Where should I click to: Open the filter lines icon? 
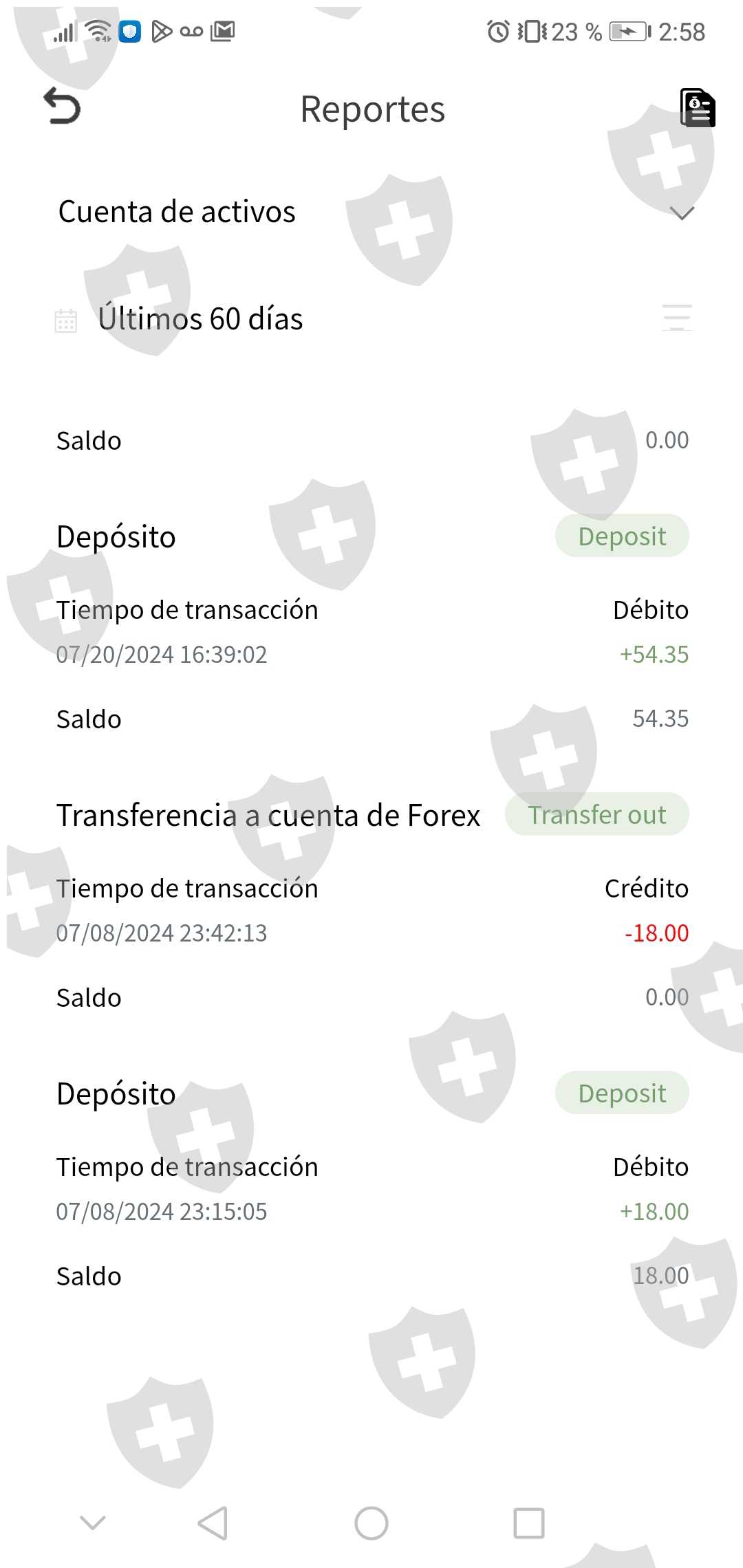coord(677,318)
